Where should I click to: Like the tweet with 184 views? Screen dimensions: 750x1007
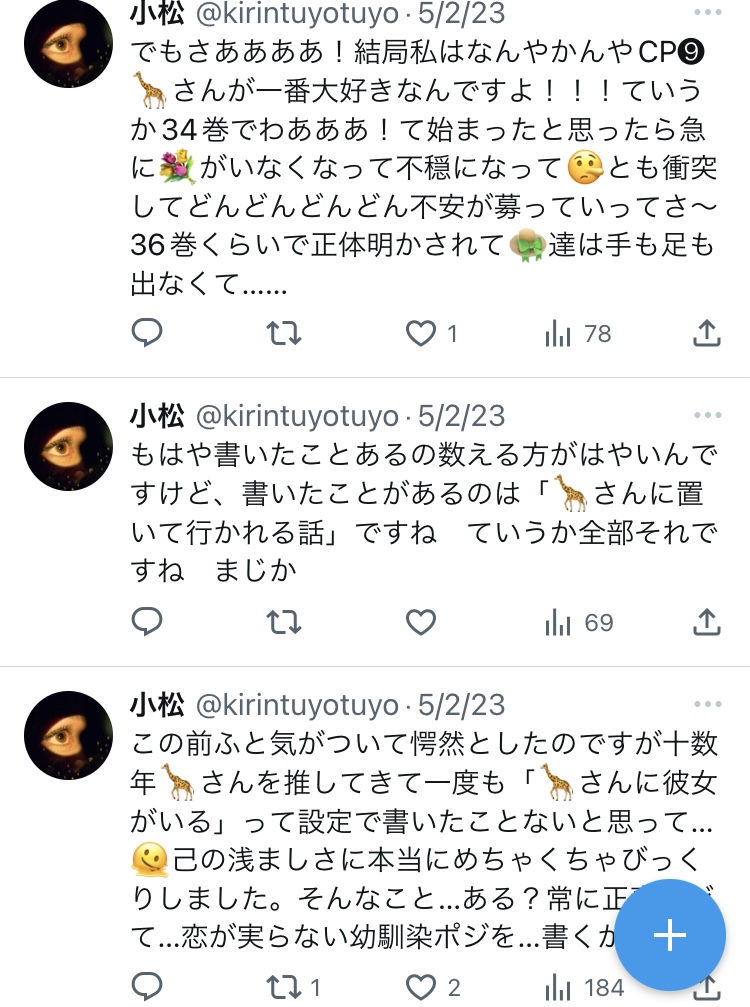pyautogui.click(x=421, y=988)
